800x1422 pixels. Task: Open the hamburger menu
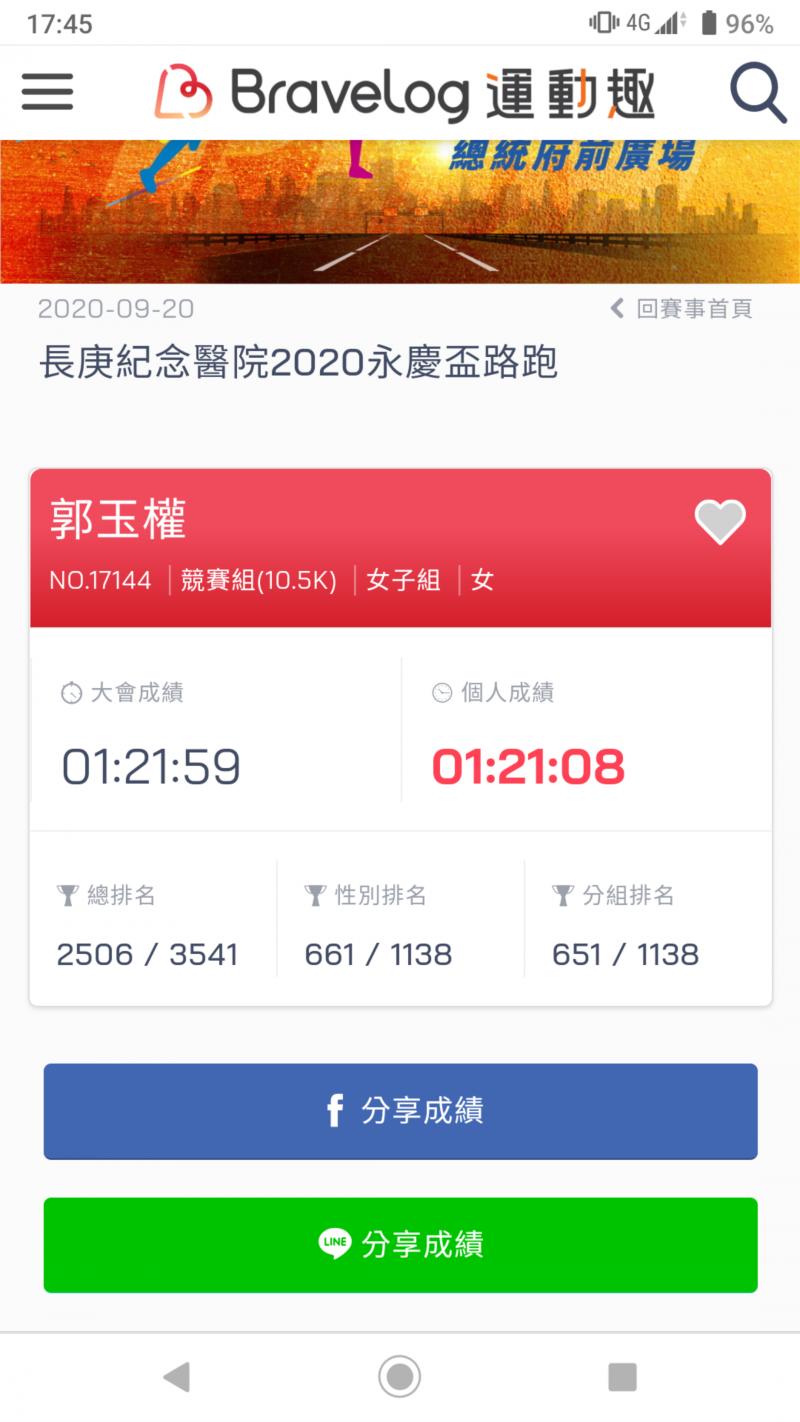(48, 92)
